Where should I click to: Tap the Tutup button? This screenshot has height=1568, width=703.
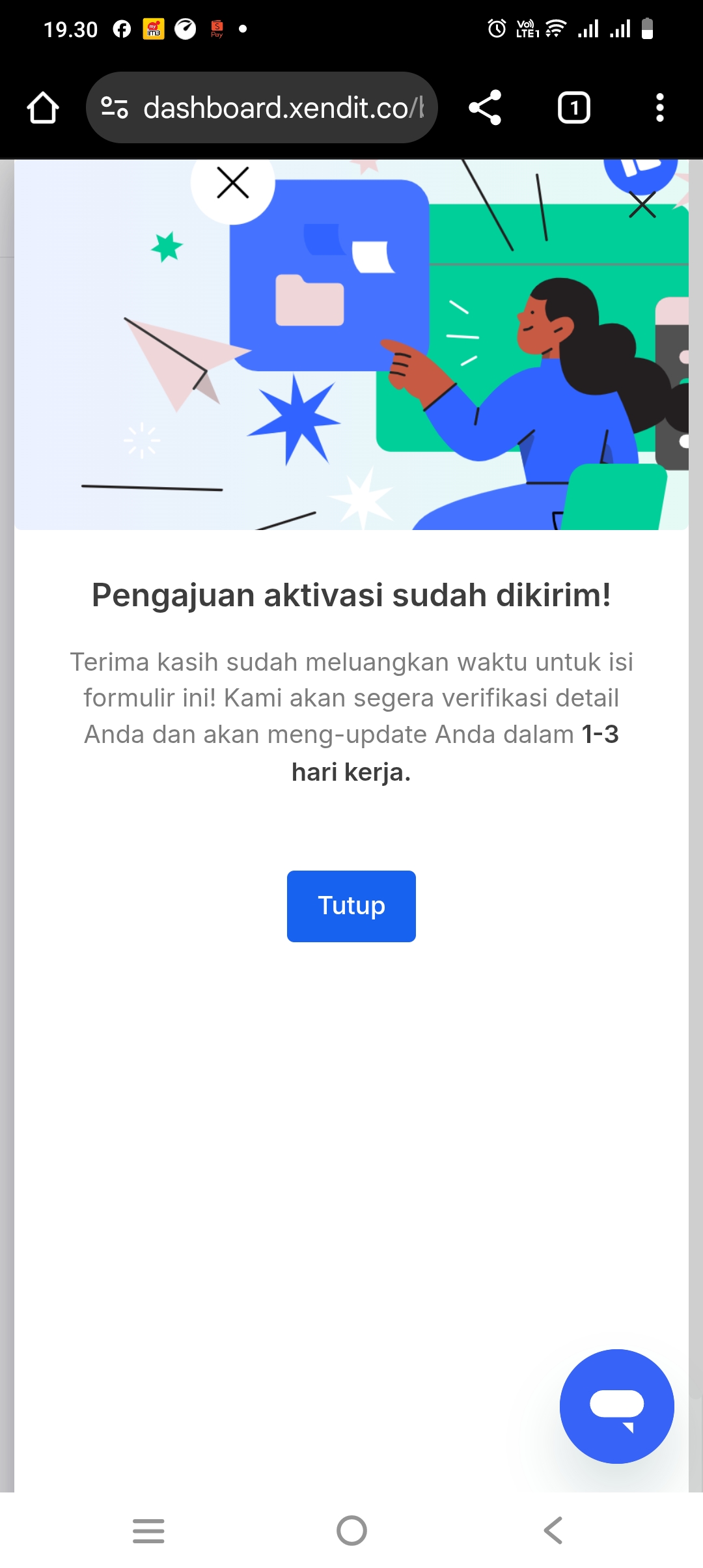pyautogui.click(x=351, y=906)
